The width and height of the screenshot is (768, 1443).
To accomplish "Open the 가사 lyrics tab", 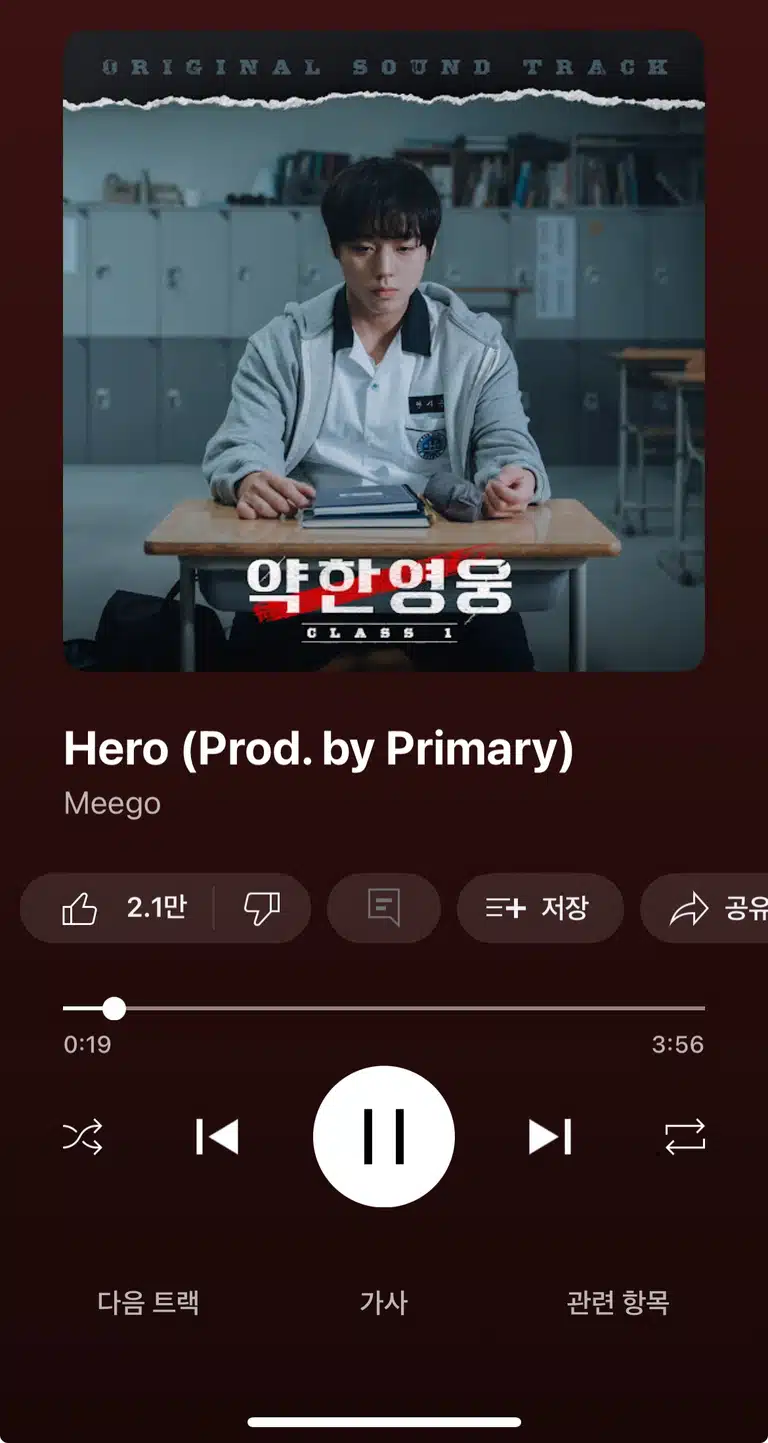I will (384, 1302).
